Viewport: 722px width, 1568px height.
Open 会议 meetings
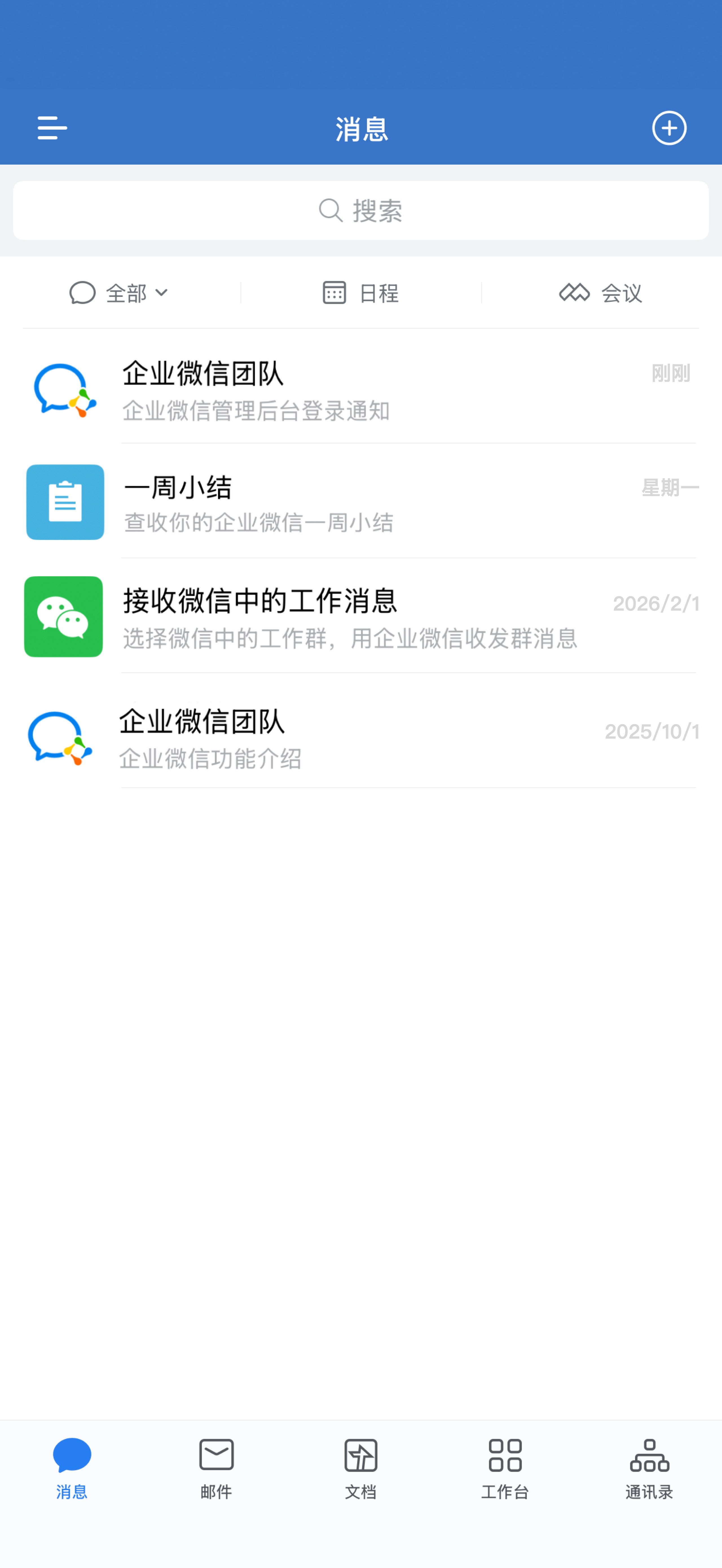pyautogui.click(x=600, y=293)
